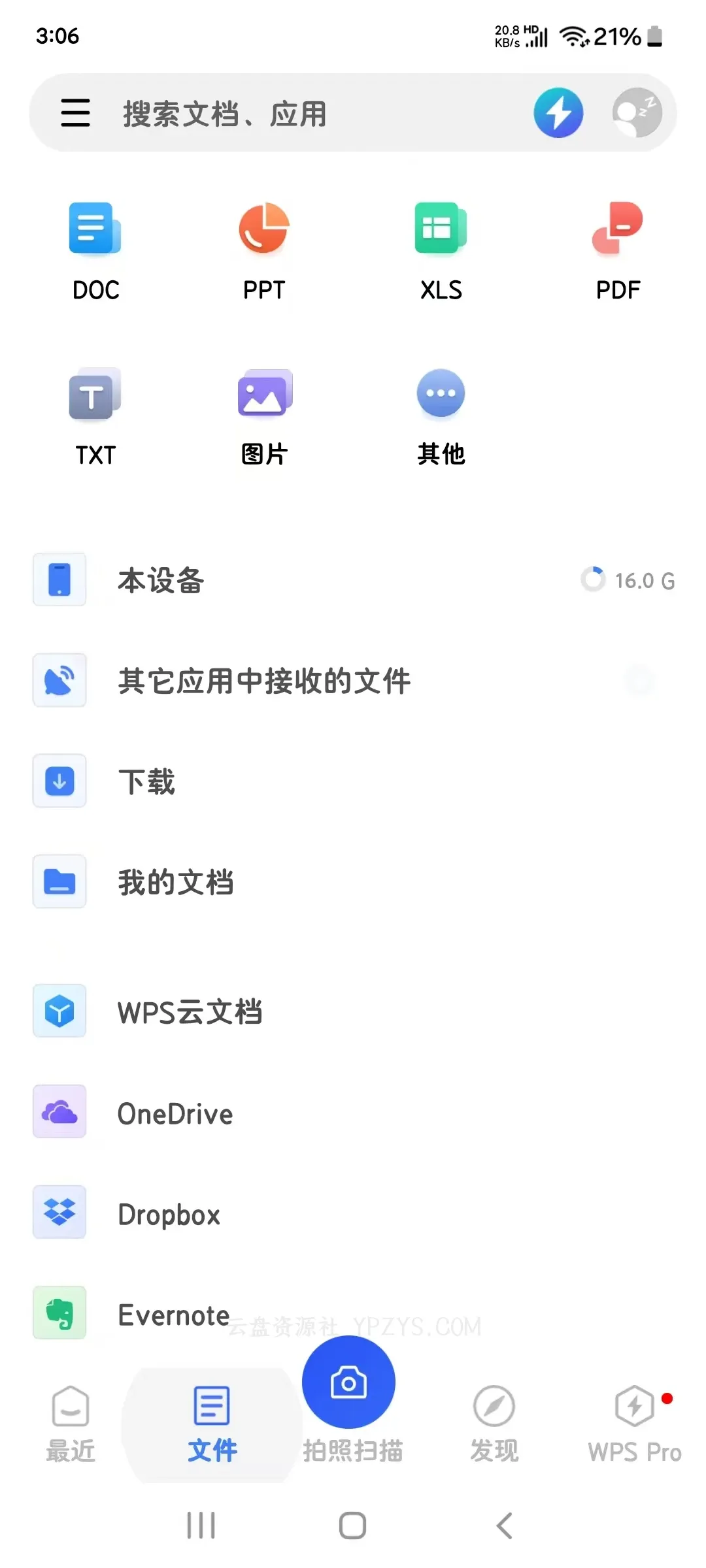The image size is (706, 1568).
Task: Open 本设备 device storage
Action: click(353, 580)
